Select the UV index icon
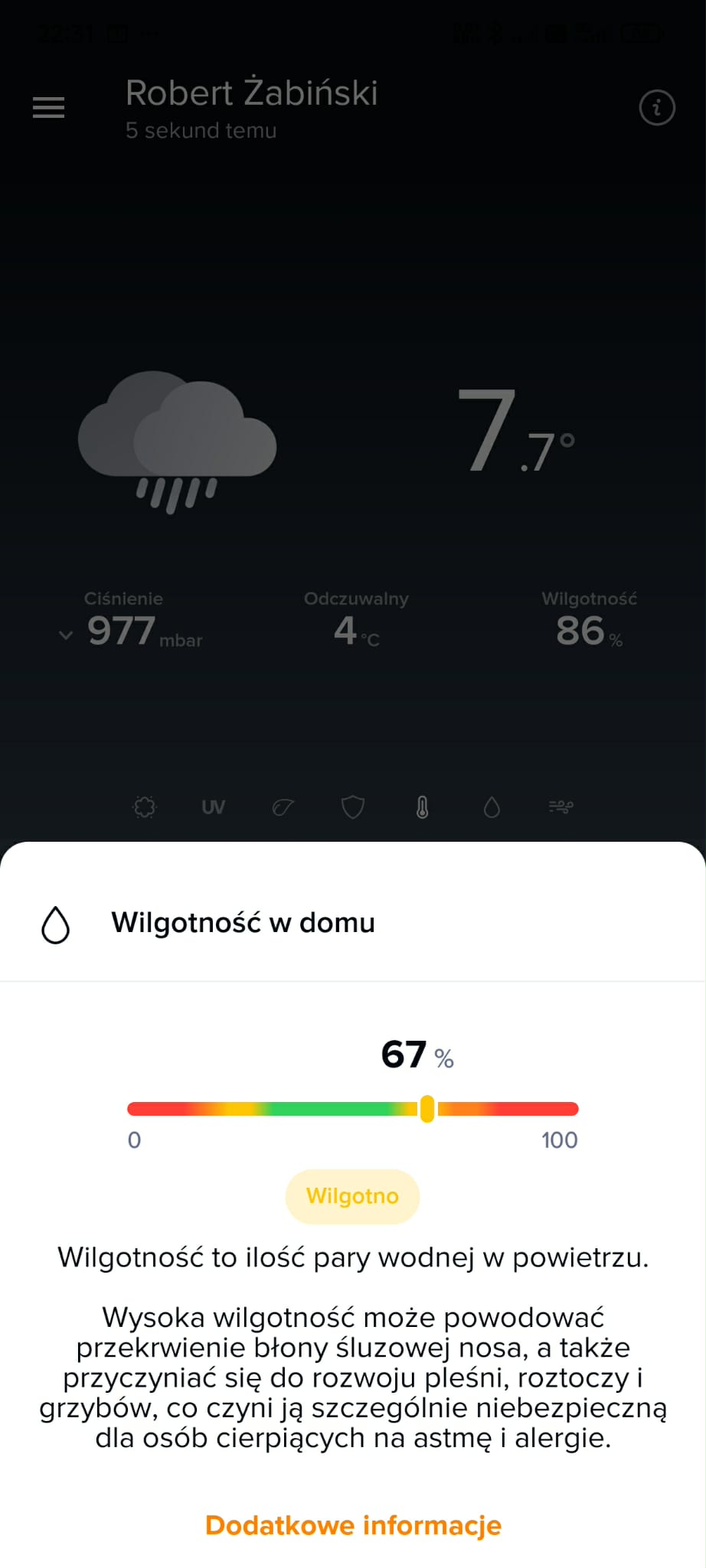 coord(213,807)
